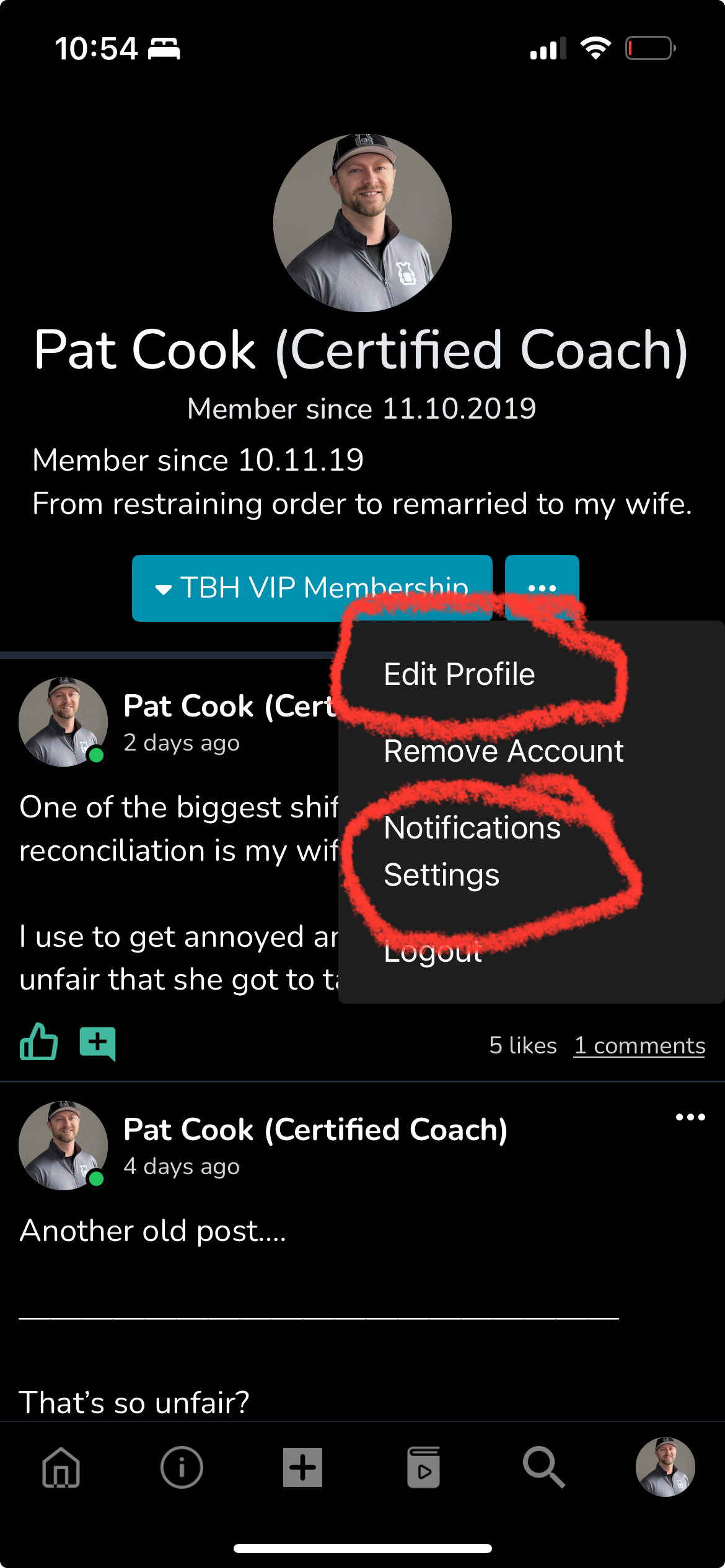
Task: Open the search tab
Action: point(543,1467)
